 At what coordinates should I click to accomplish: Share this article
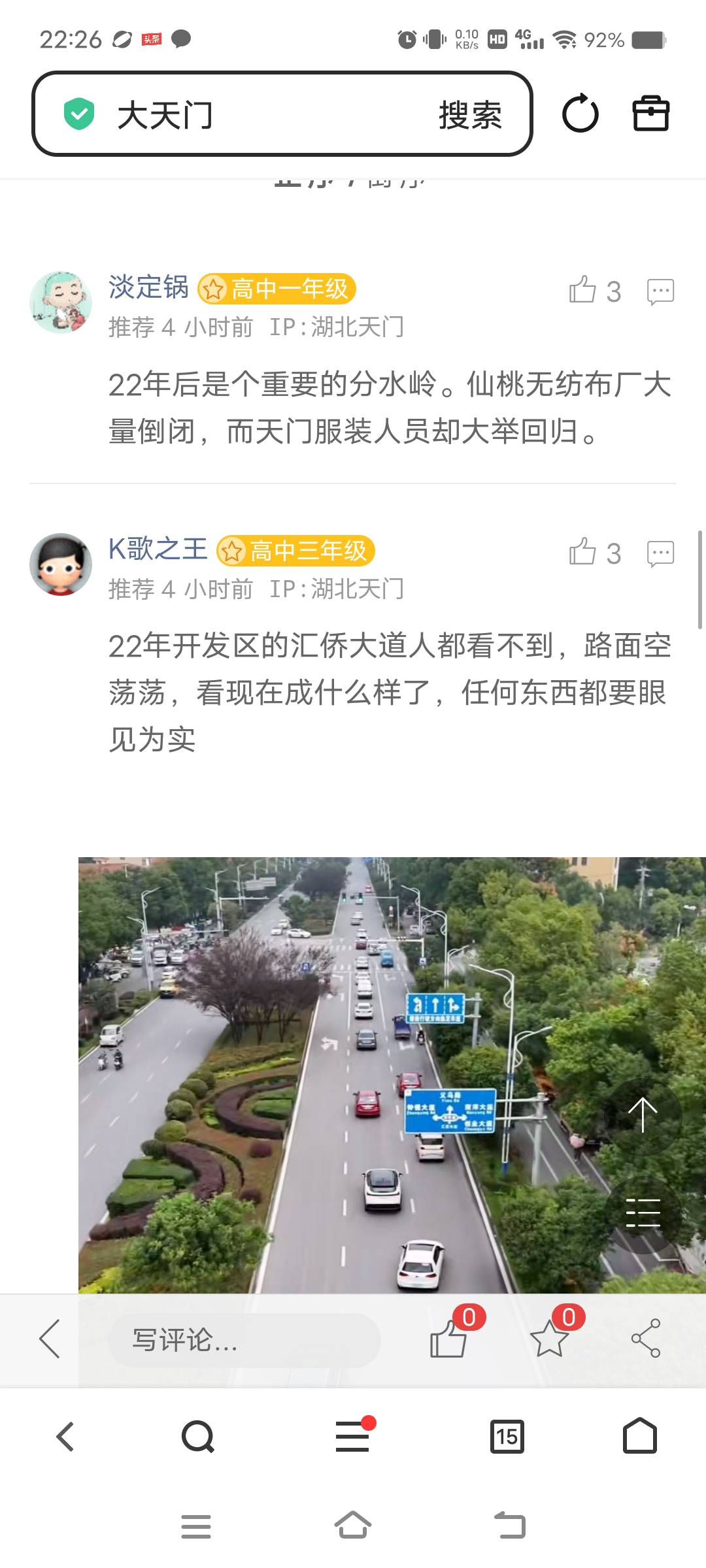pos(646,1338)
